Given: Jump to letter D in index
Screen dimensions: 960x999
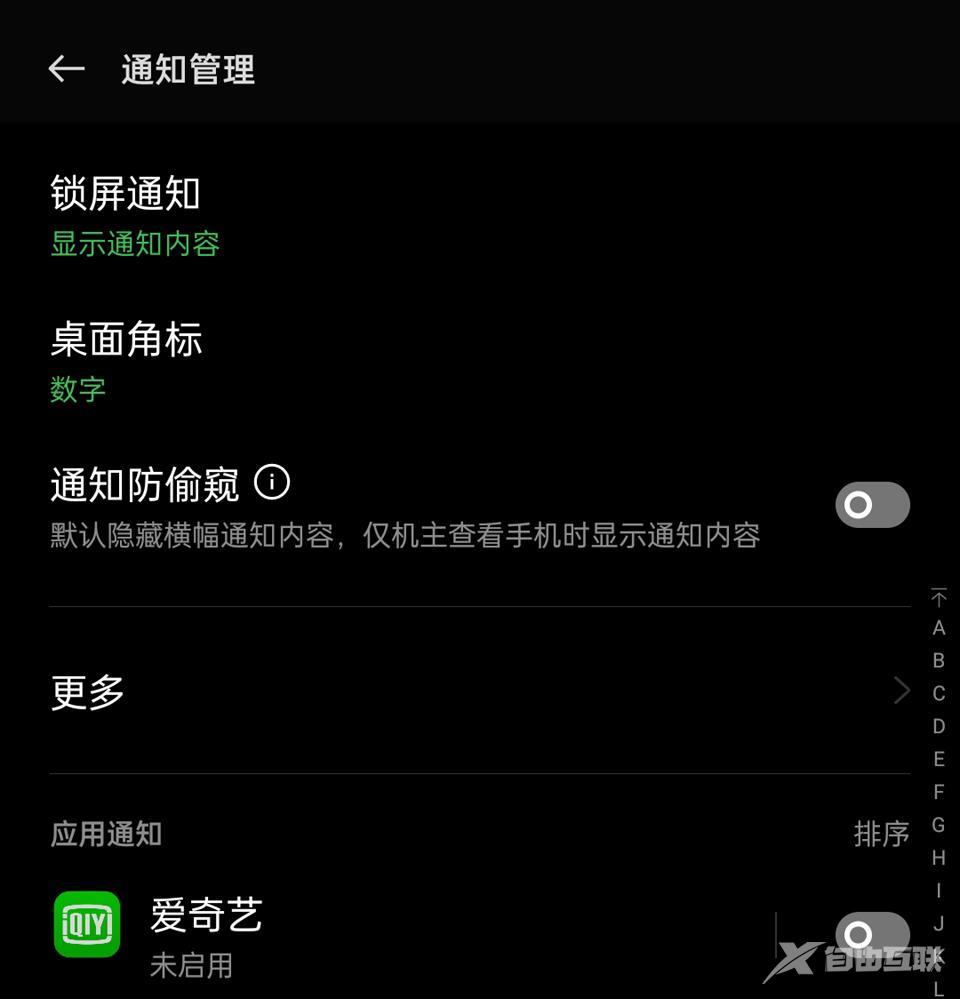Looking at the screenshot, I should coord(938,726).
